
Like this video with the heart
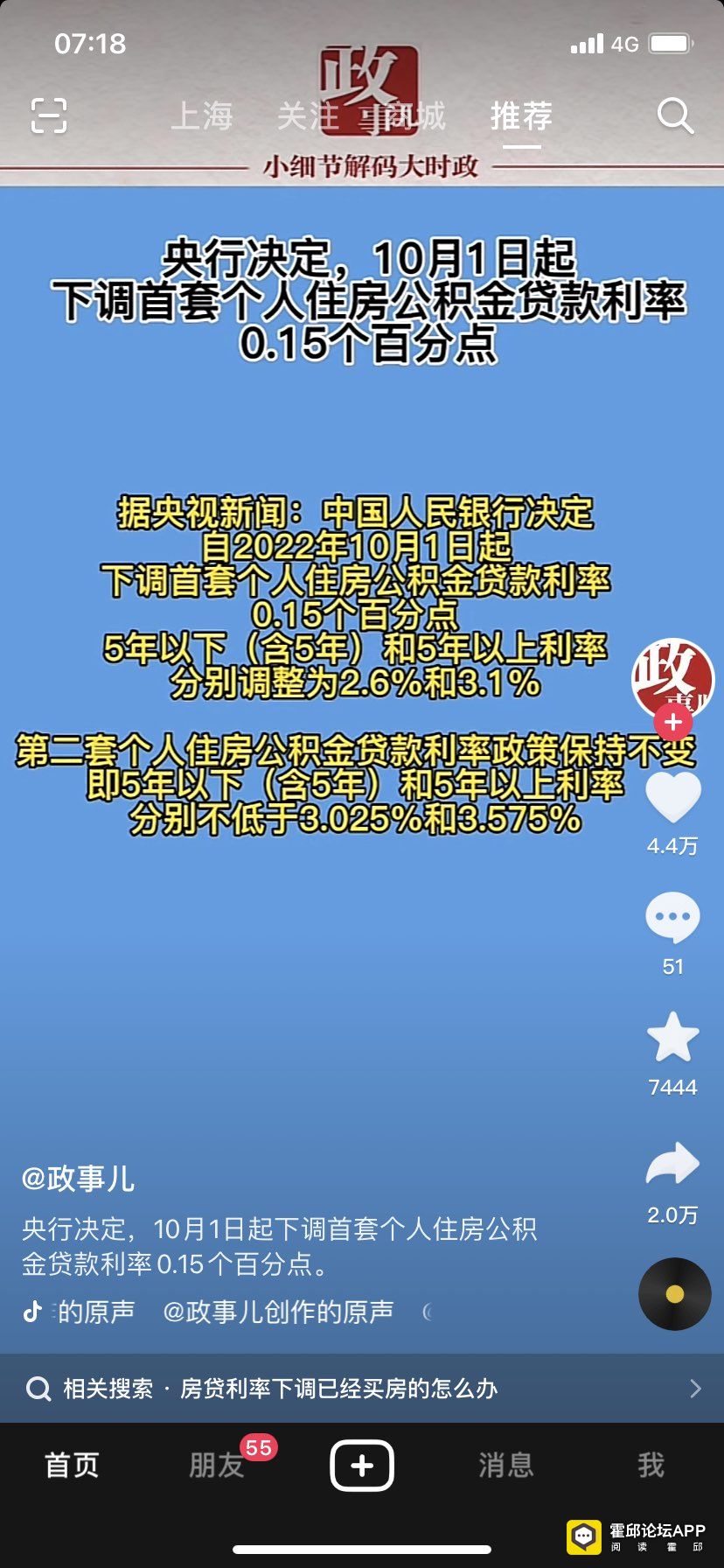672,797
